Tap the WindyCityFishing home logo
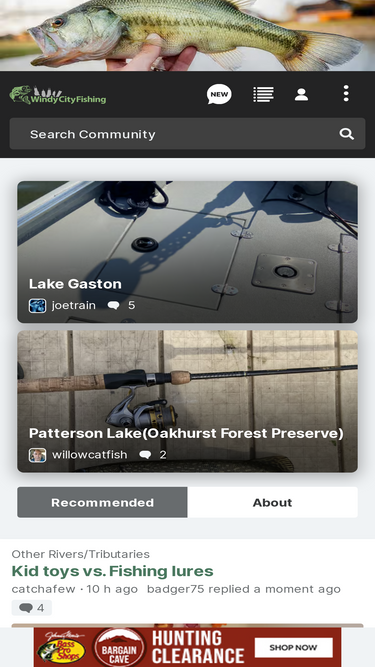 click(x=58, y=95)
